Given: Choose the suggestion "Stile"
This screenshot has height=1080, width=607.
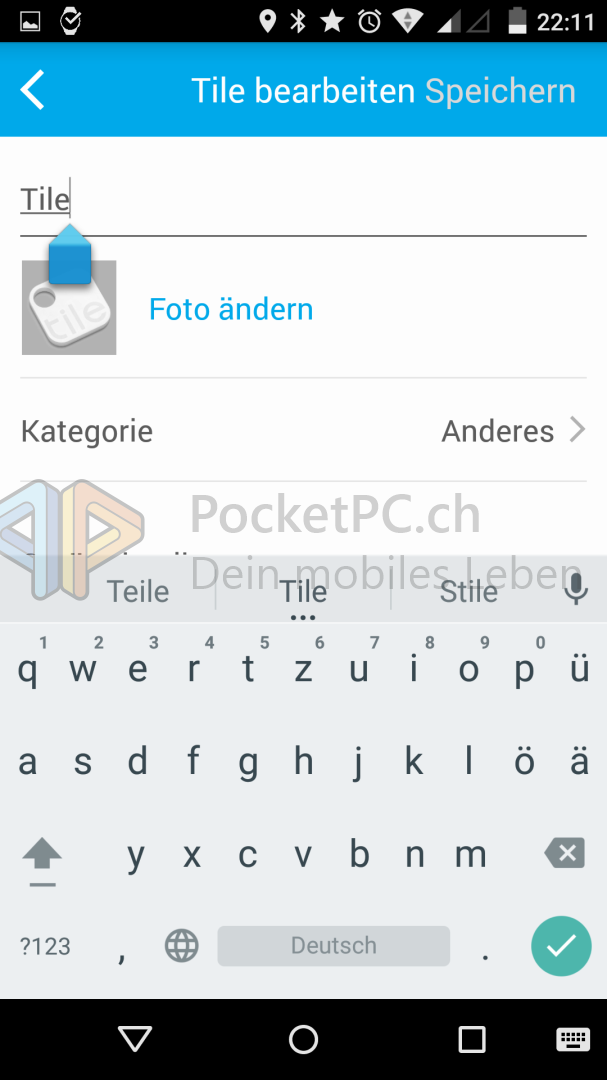Looking at the screenshot, I should 469,592.
